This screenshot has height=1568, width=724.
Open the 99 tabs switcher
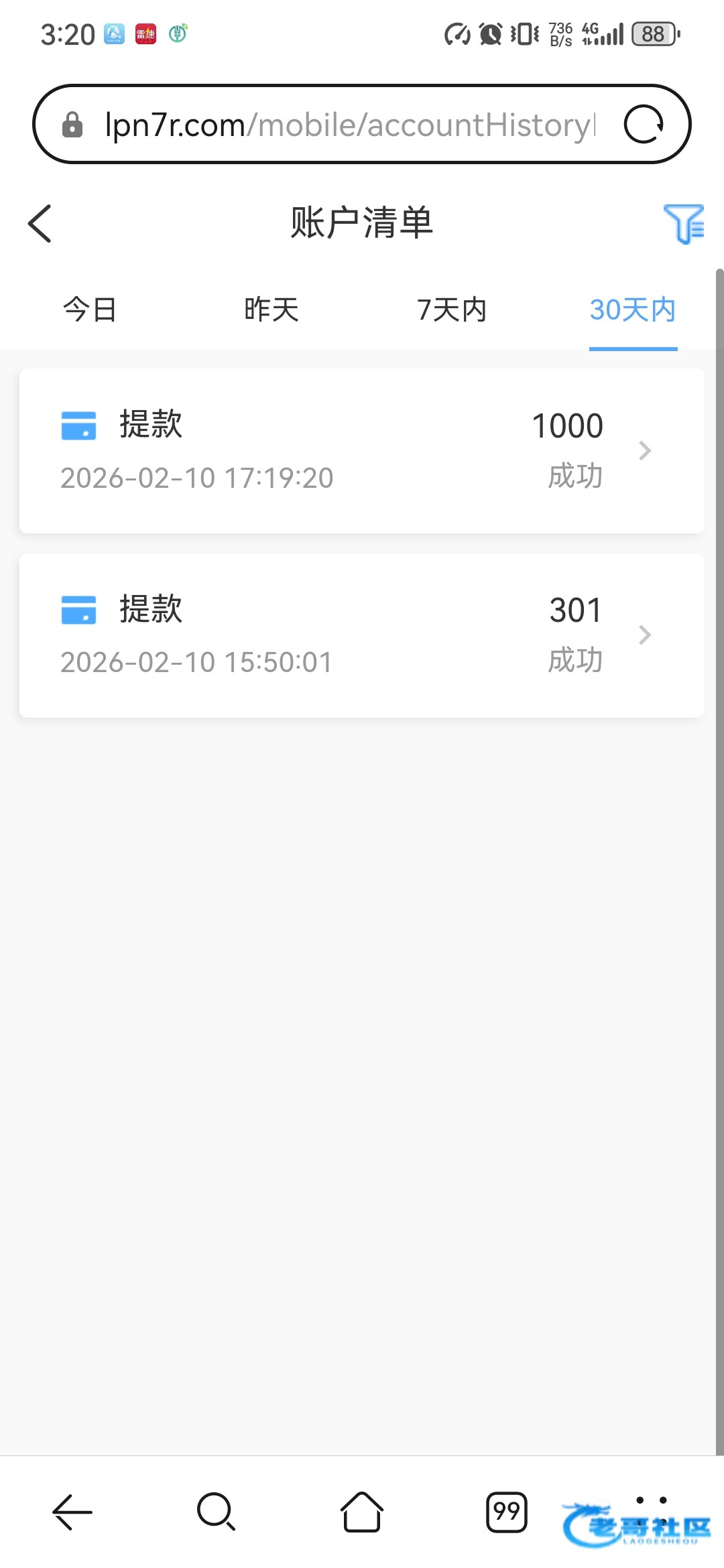coord(507,1512)
